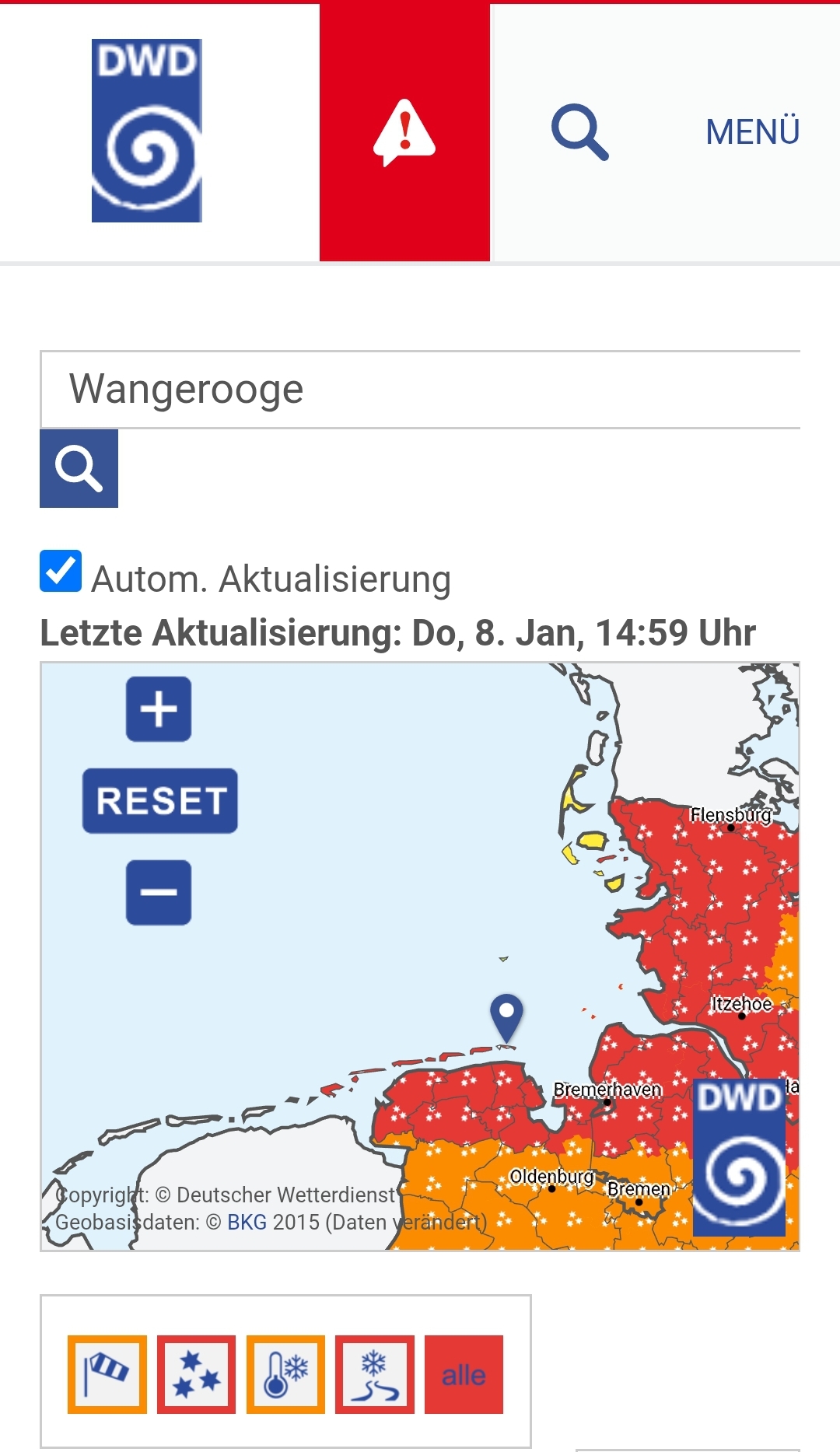This screenshot has width=840, height=1452.
Task: Submit the location search with blue magnifier button
Action: click(79, 468)
